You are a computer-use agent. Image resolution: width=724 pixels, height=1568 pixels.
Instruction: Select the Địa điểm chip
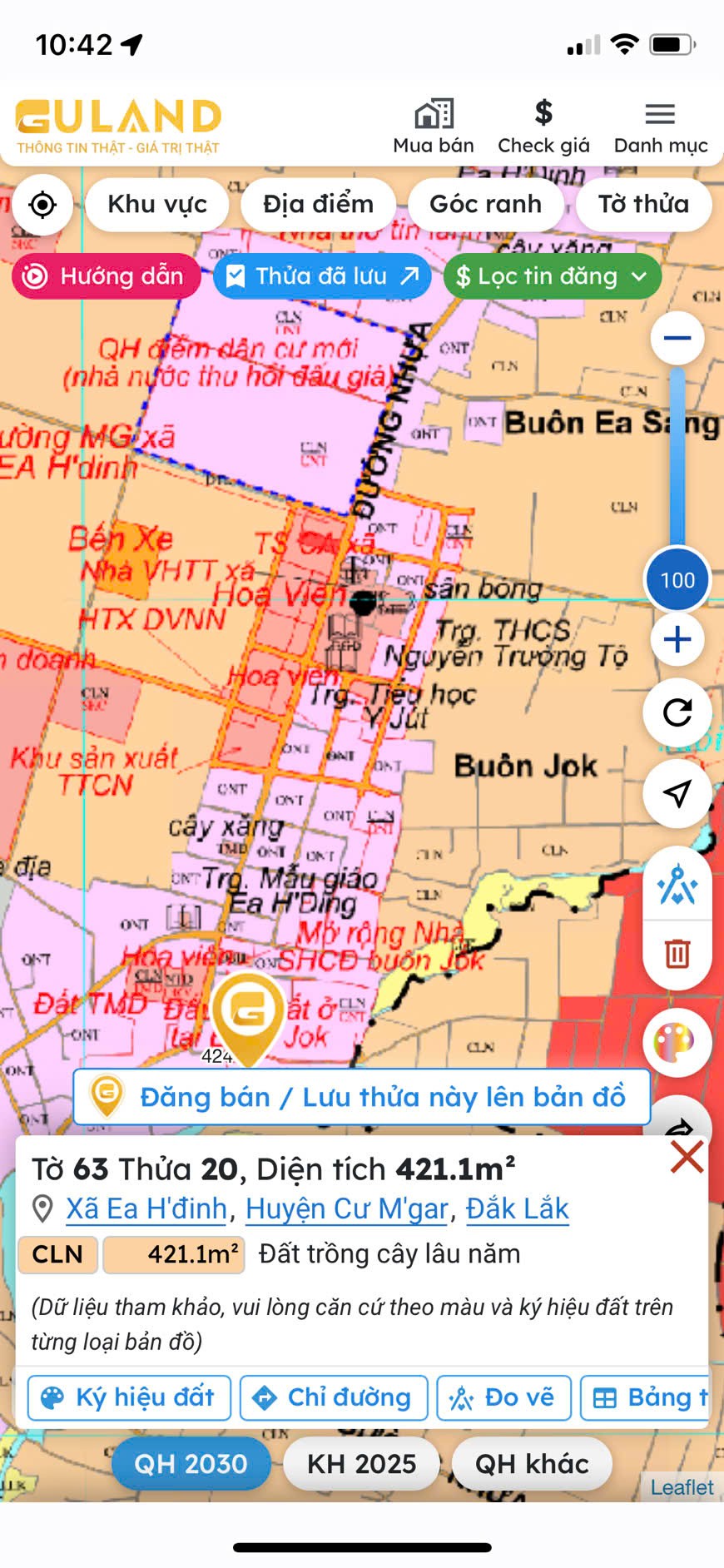pyautogui.click(x=318, y=204)
